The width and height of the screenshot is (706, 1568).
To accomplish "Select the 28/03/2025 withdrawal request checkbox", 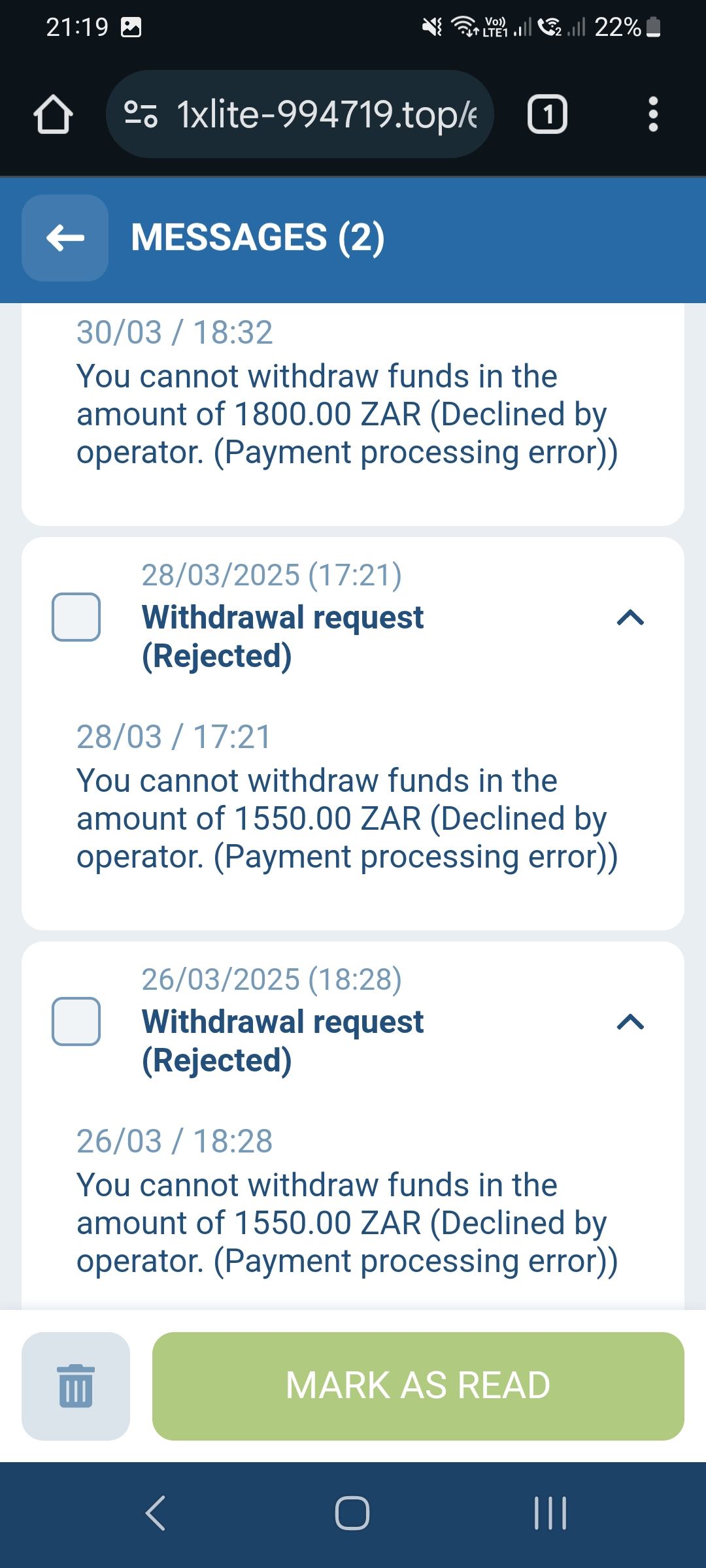I will (76, 617).
